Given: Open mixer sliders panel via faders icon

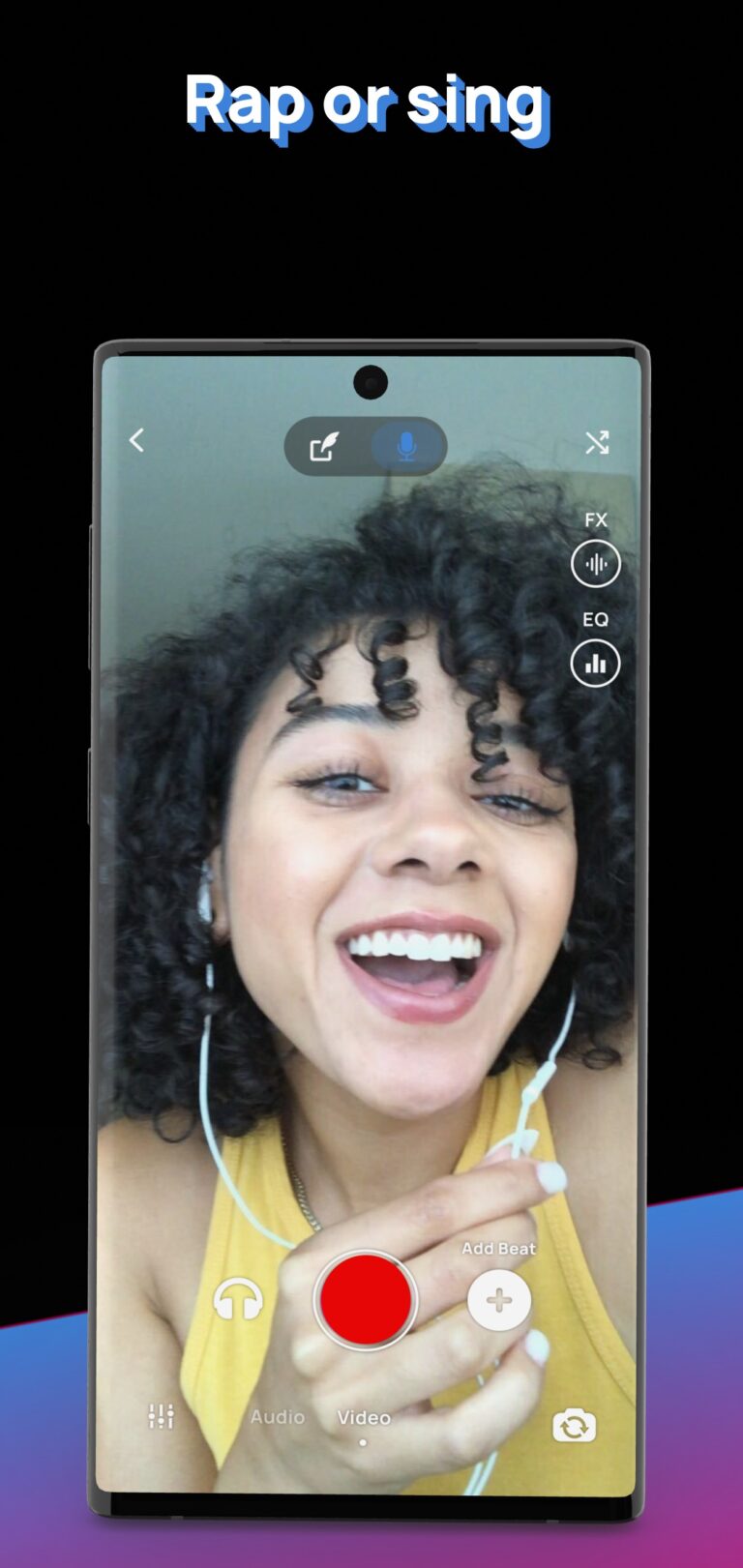Looking at the screenshot, I should coord(161,1416).
